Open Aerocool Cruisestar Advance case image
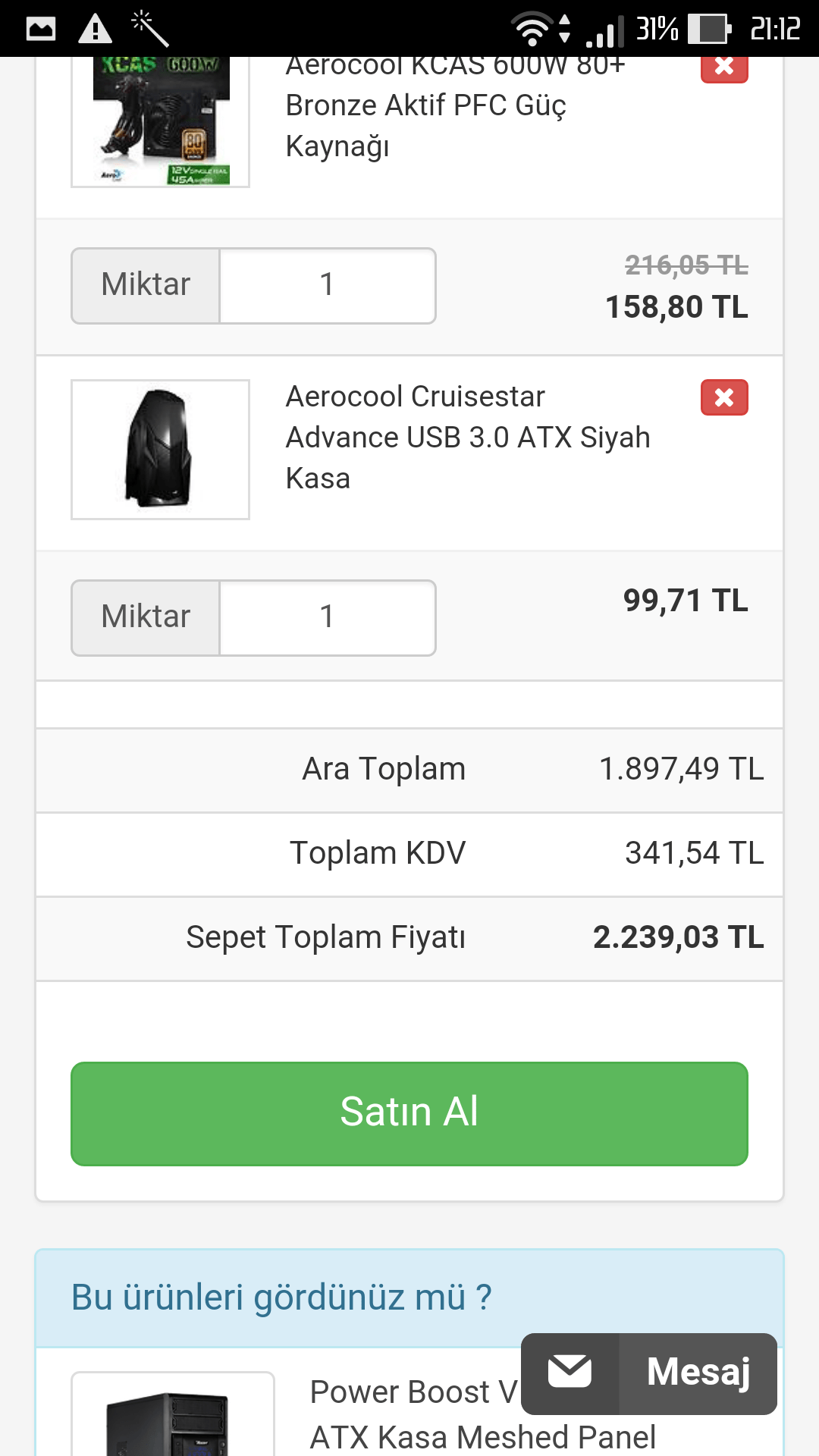The height and width of the screenshot is (1456, 819). [160, 450]
